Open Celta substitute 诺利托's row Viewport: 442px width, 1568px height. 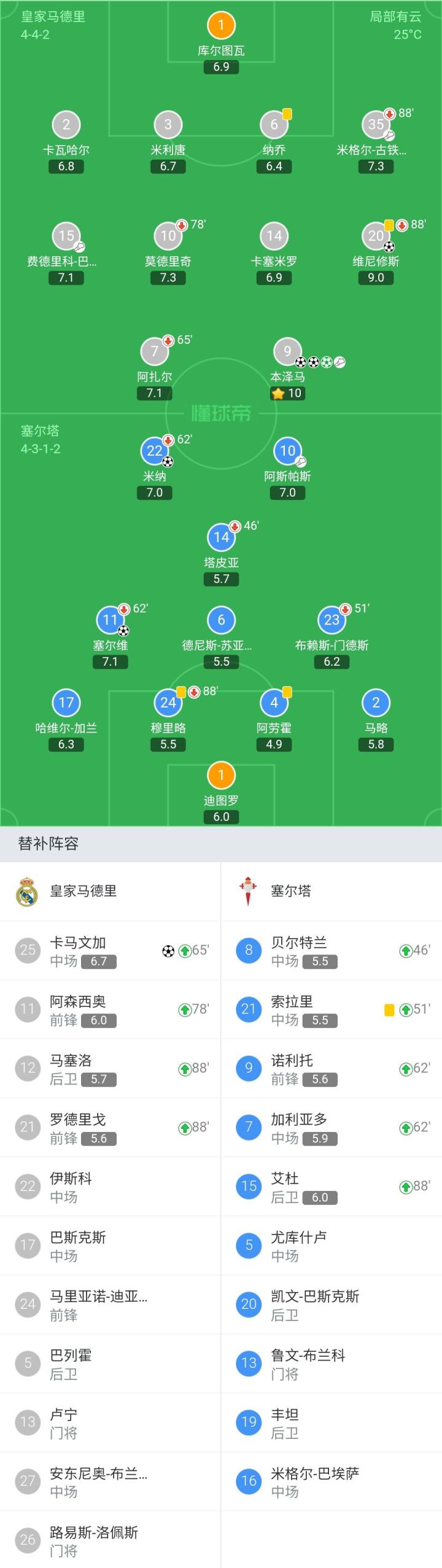coord(331,1069)
